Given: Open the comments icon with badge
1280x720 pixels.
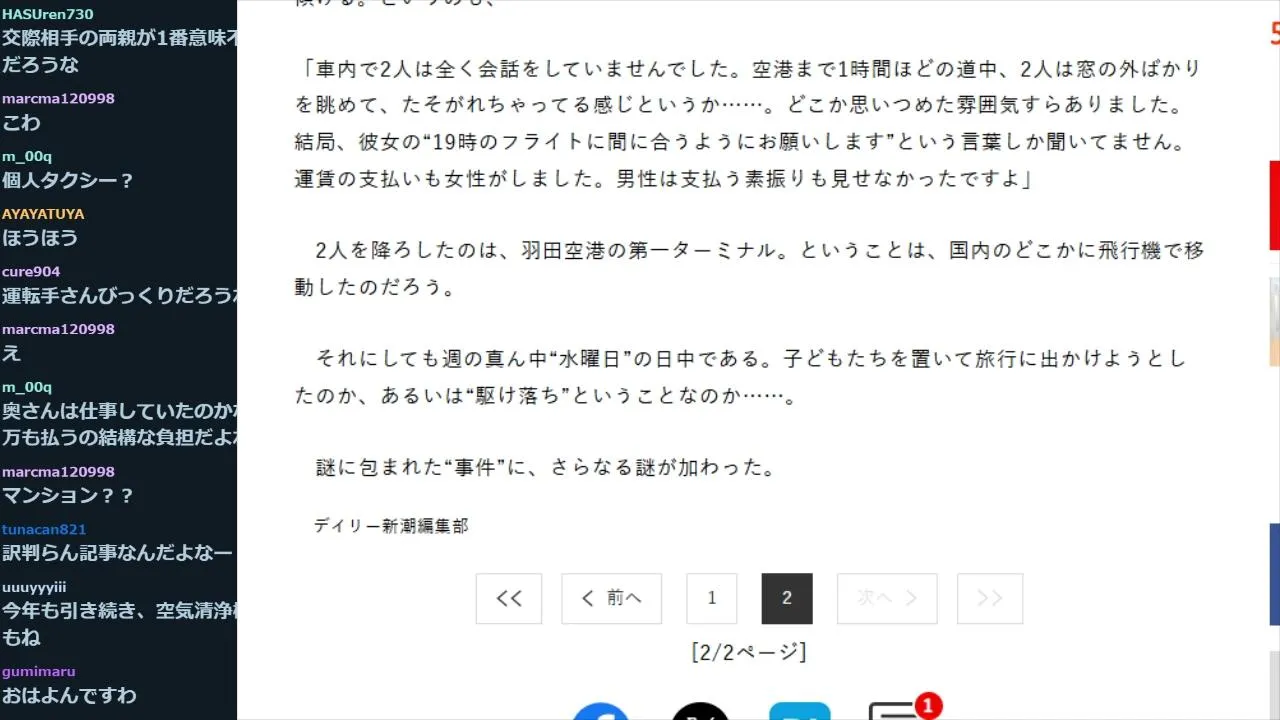Looking at the screenshot, I should point(895,711).
